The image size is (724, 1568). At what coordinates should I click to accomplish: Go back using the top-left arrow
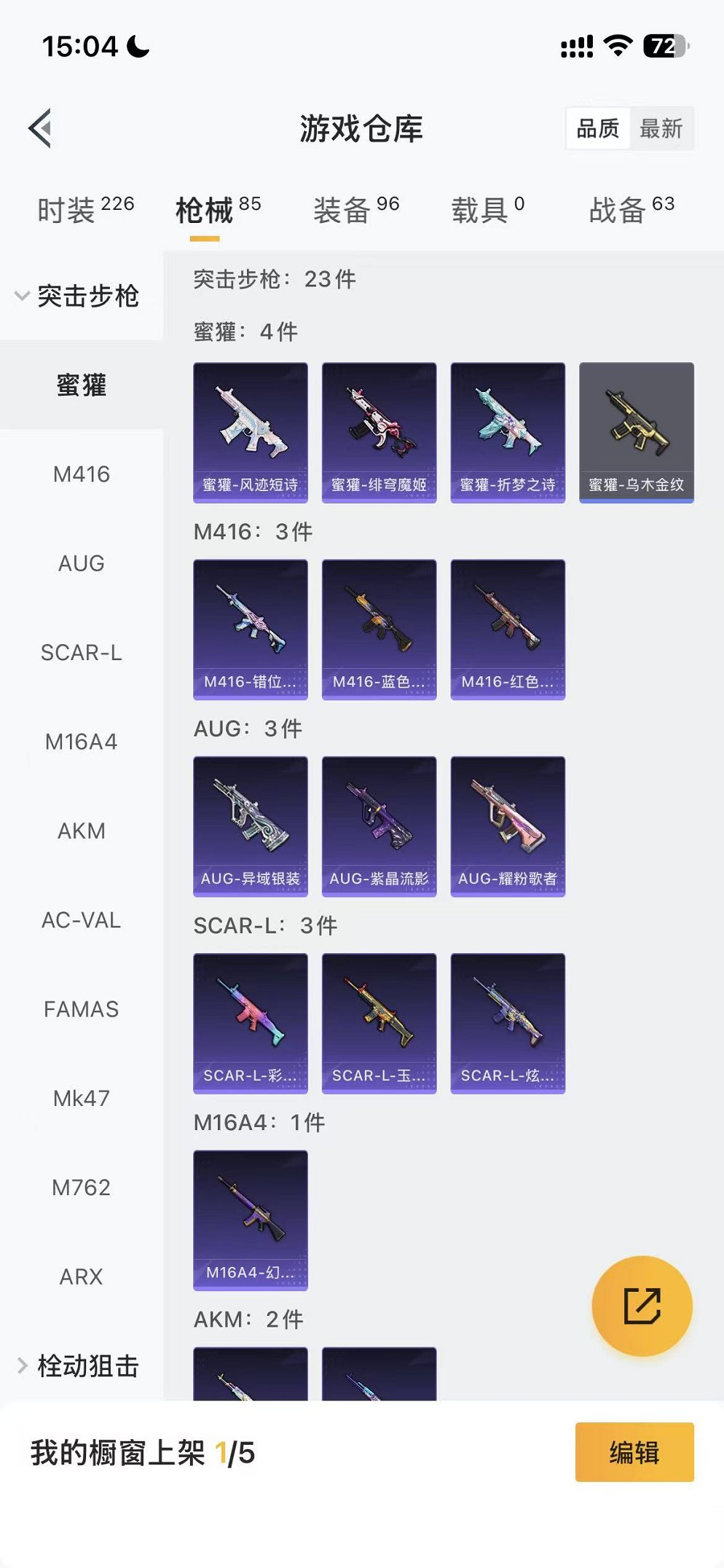coord(41,128)
